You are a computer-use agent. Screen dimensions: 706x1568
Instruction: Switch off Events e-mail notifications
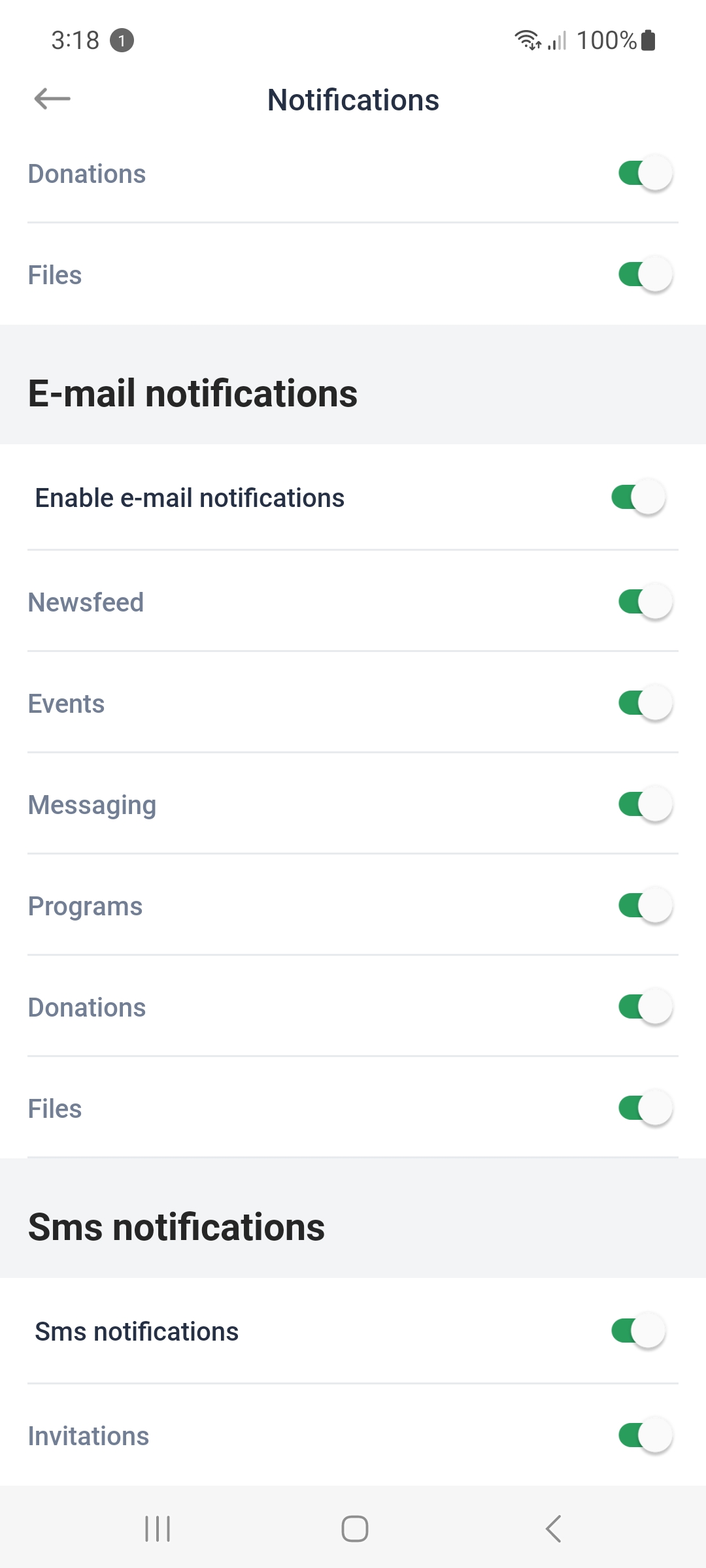tap(646, 704)
